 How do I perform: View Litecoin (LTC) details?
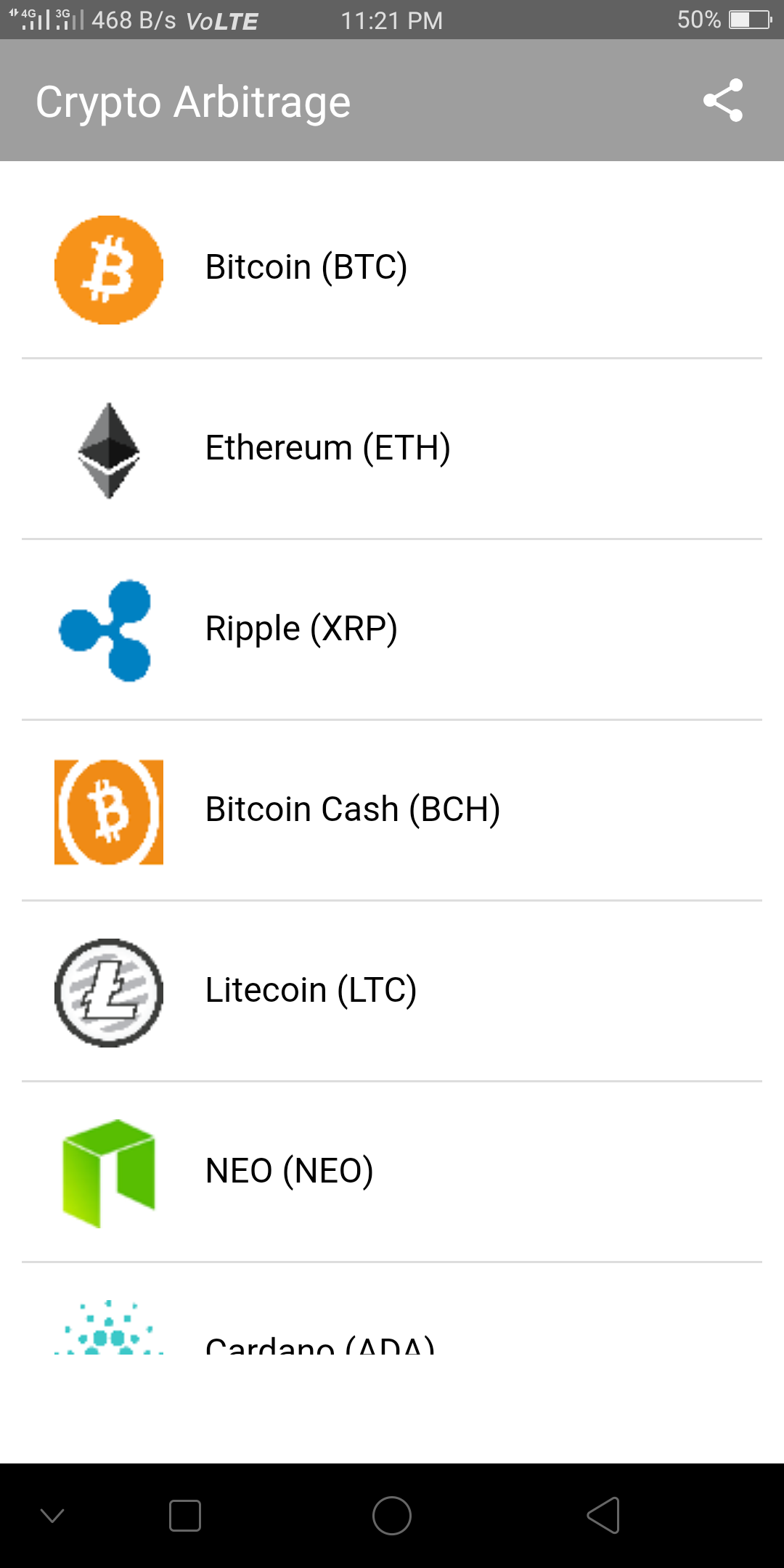click(392, 991)
